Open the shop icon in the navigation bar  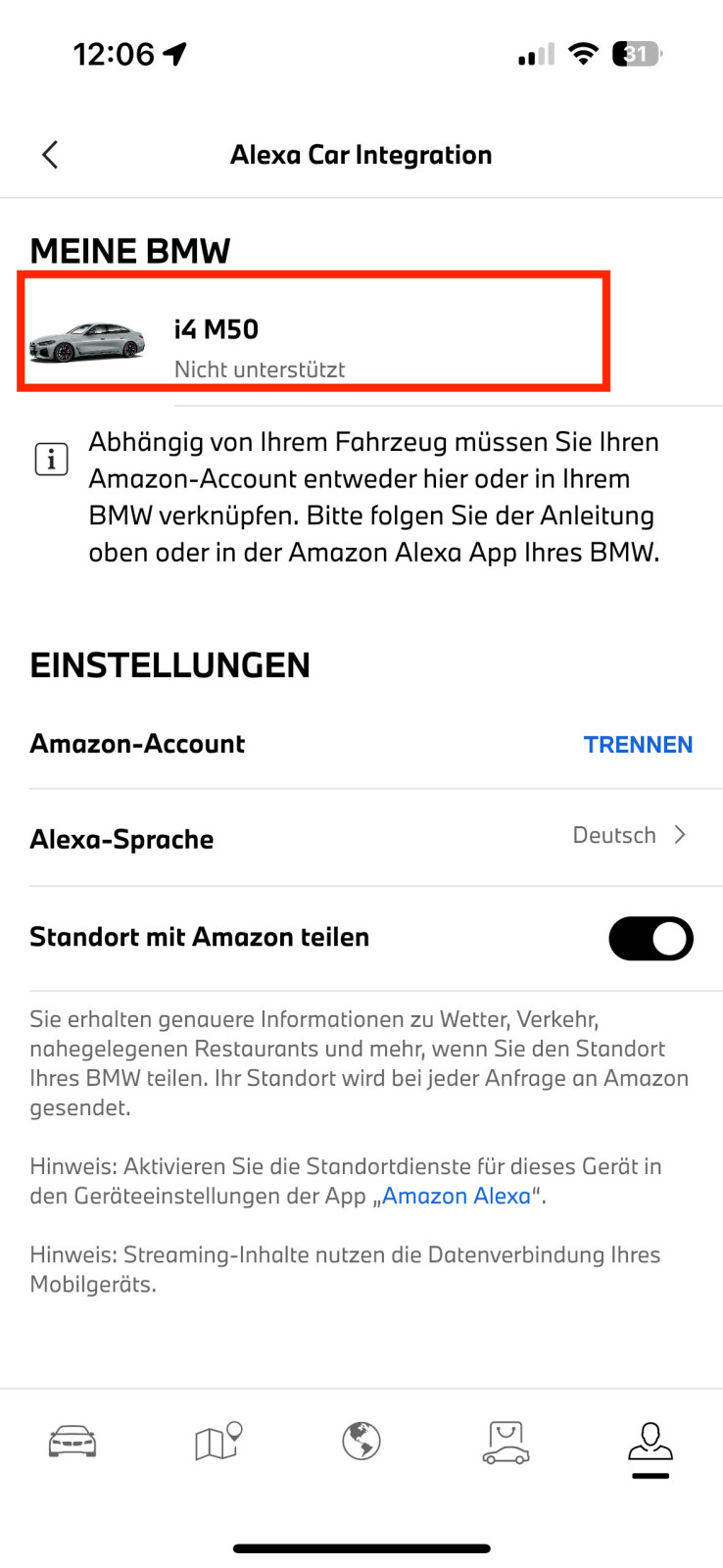point(506,1442)
